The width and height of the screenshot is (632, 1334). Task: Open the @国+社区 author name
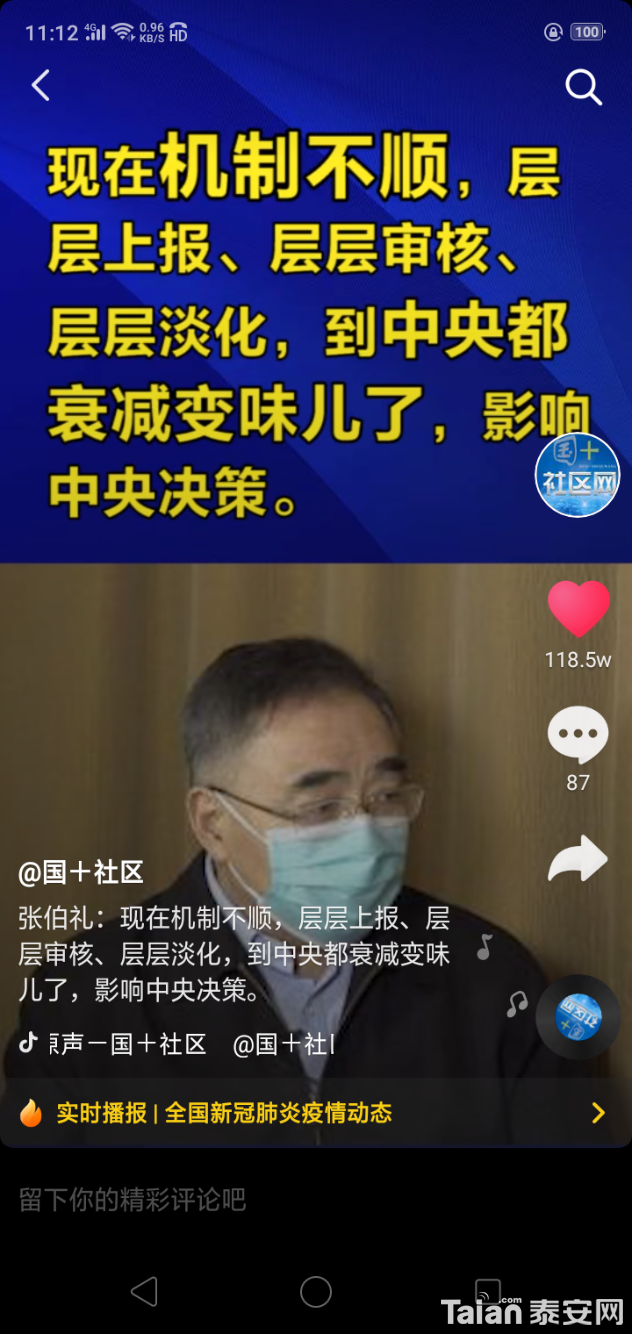point(81,872)
